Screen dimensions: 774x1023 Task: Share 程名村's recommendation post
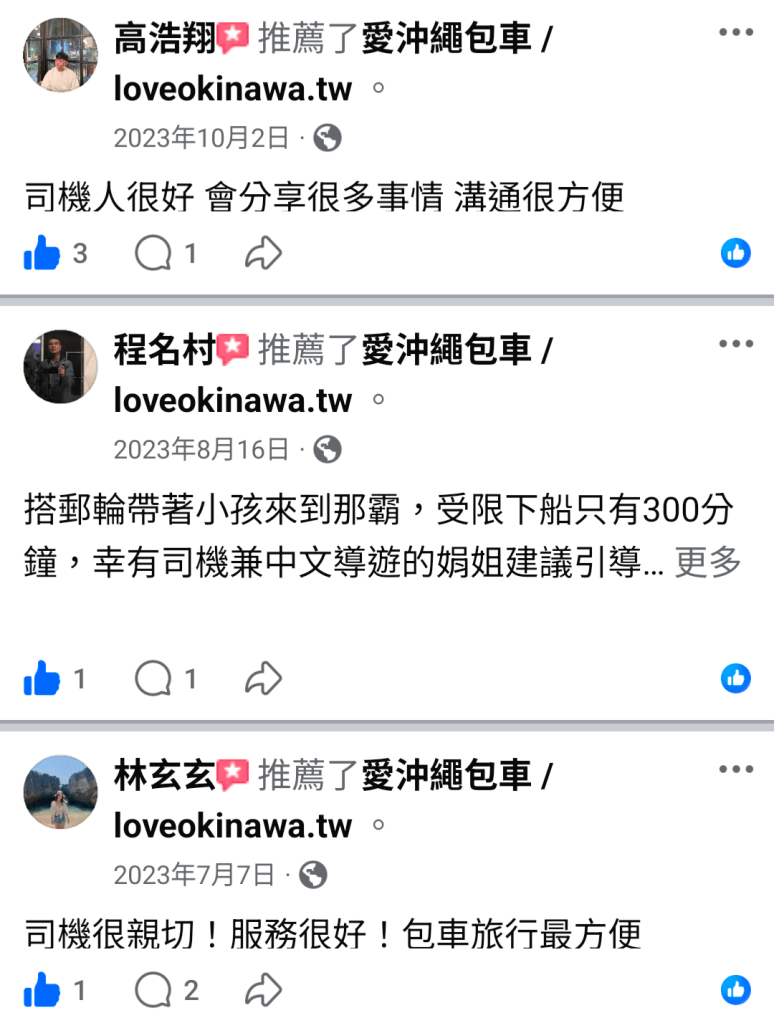[263, 681]
